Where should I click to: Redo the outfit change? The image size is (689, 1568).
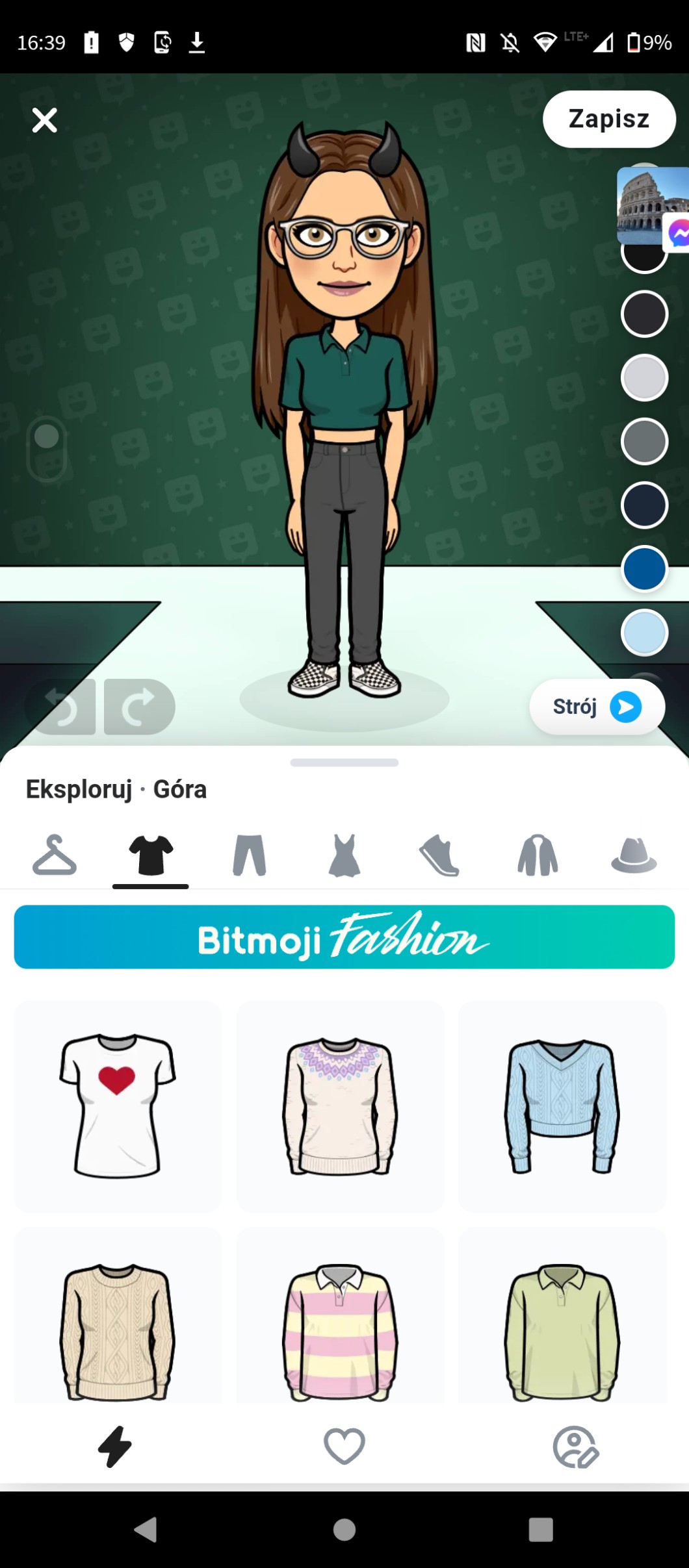pyautogui.click(x=138, y=707)
